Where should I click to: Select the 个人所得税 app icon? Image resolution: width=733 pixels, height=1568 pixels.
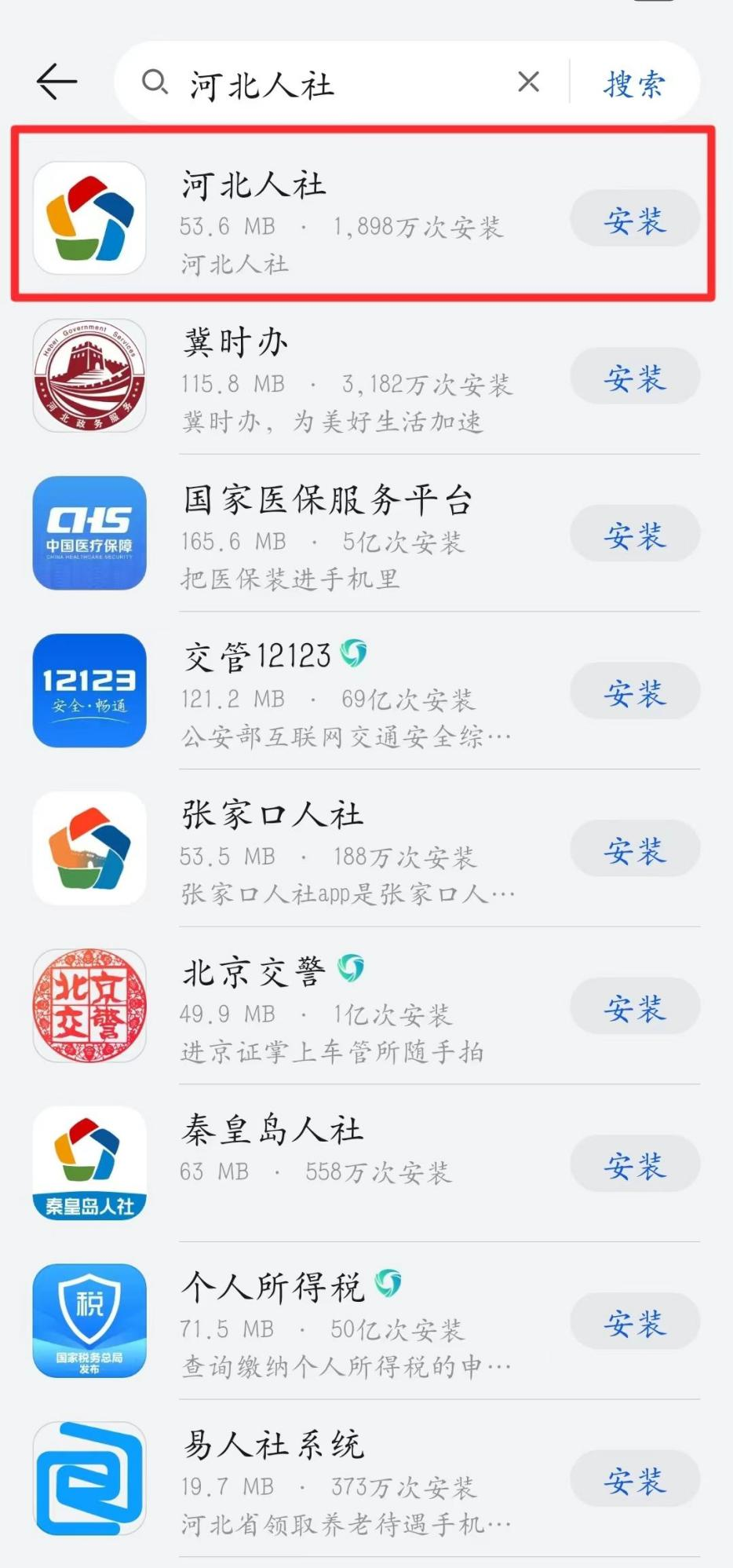[89, 1321]
